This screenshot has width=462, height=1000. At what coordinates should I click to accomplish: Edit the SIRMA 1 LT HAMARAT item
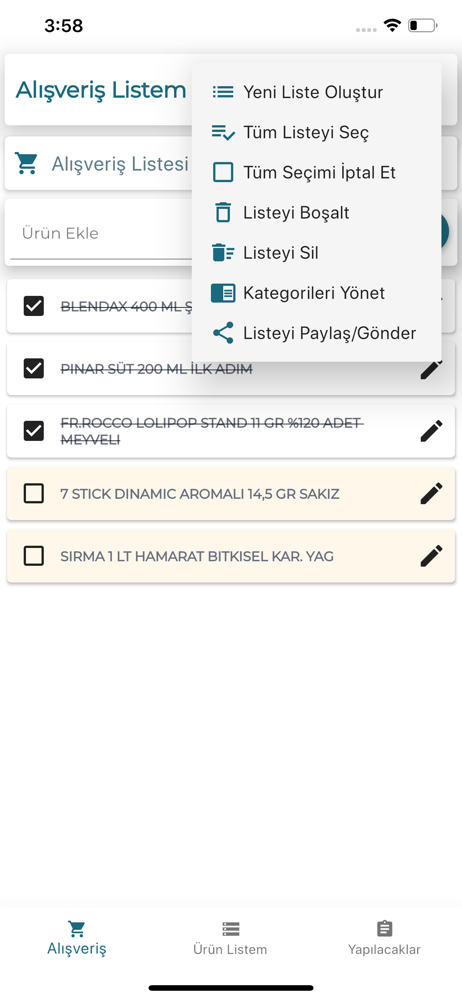pyautogui.click(x=431, y=556)
